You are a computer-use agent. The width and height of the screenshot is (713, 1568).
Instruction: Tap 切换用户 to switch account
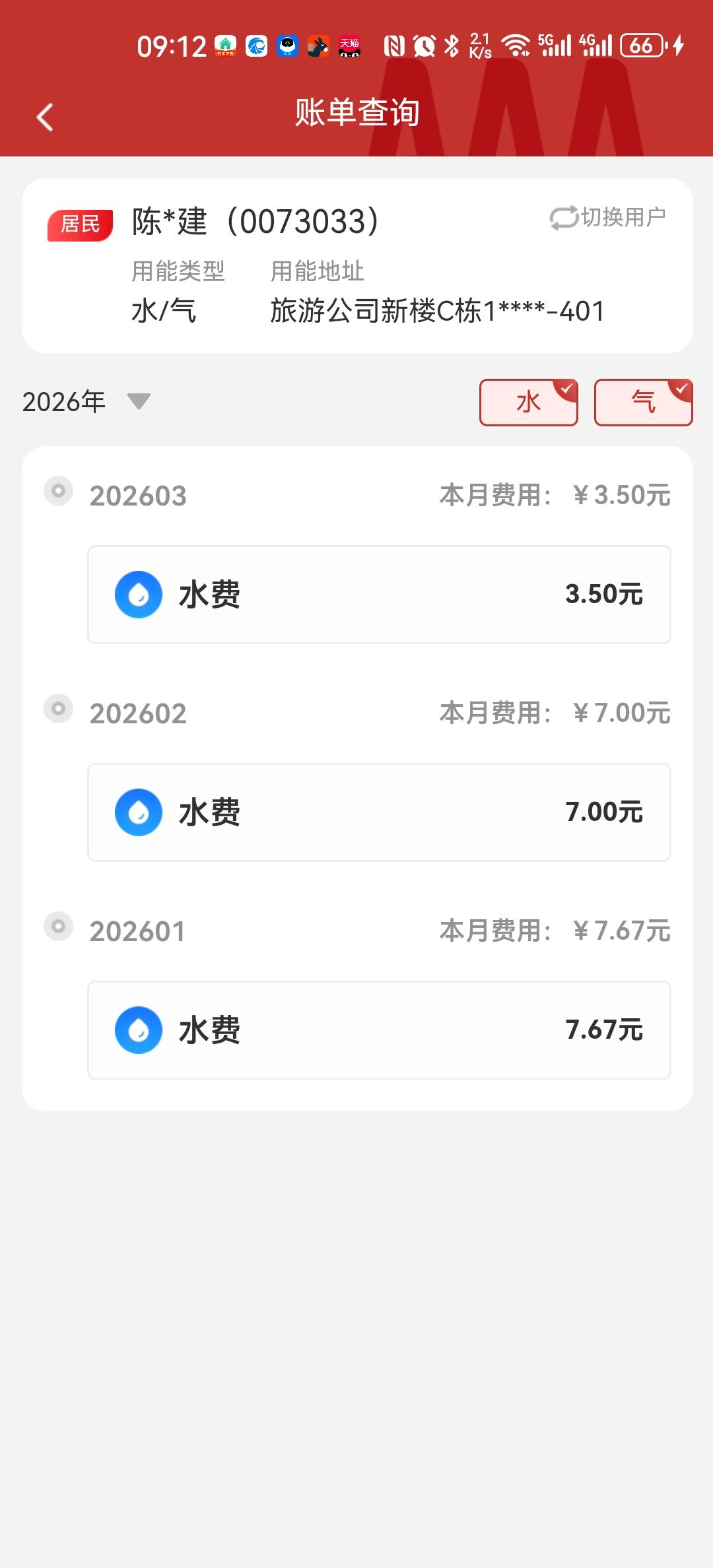pyautogui.click(x=607, y=217)
